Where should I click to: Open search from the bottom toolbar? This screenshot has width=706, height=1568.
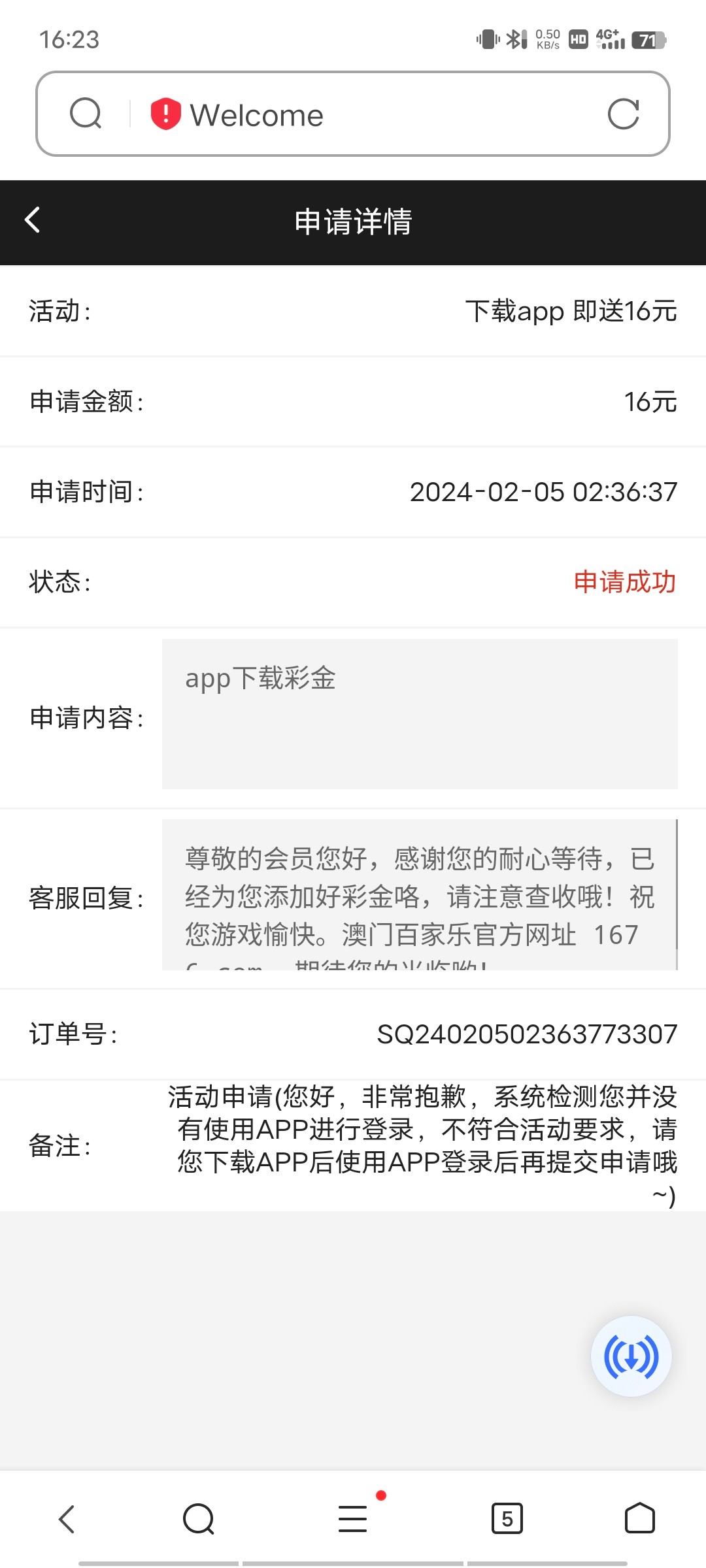199,1519
